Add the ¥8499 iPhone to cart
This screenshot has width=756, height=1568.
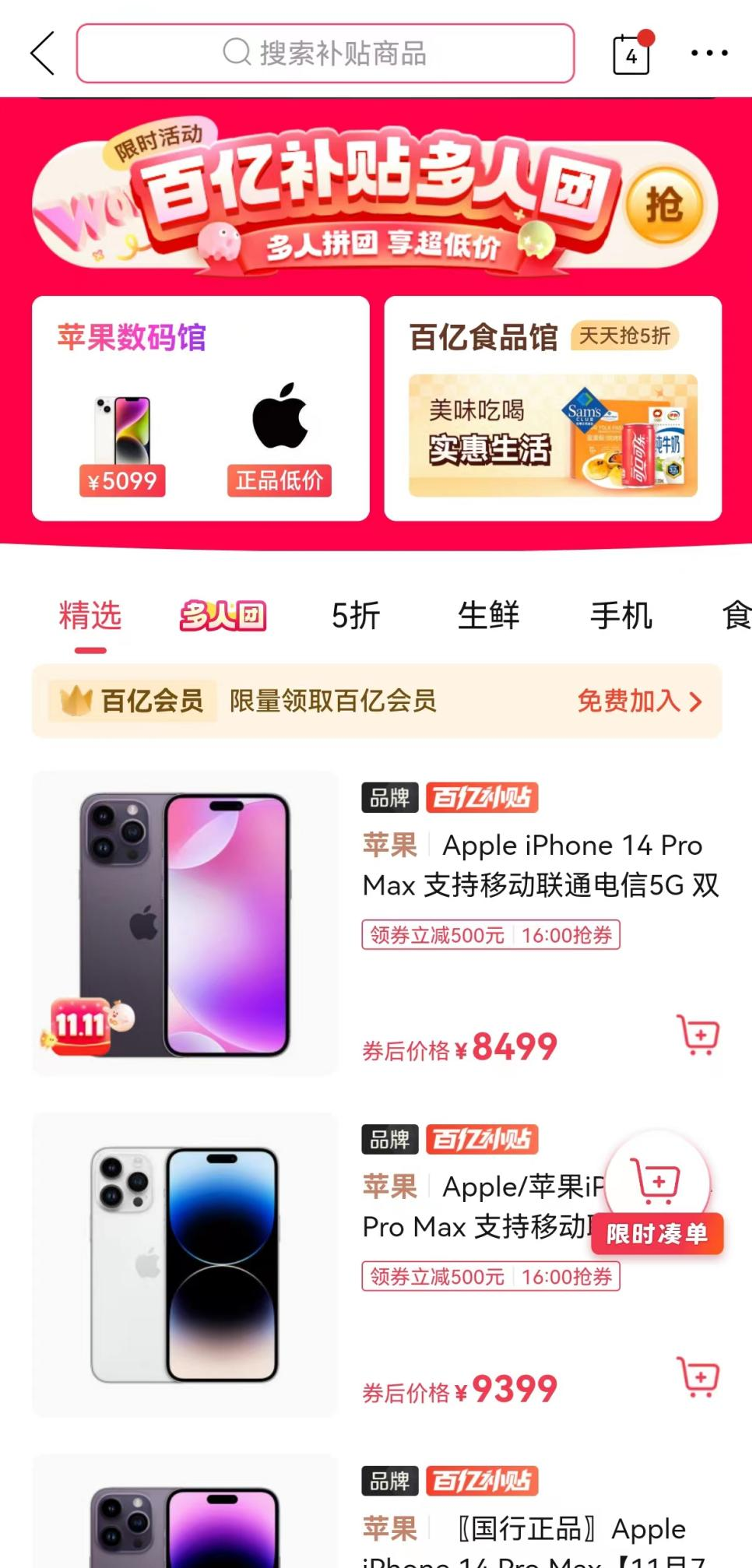698,1035
